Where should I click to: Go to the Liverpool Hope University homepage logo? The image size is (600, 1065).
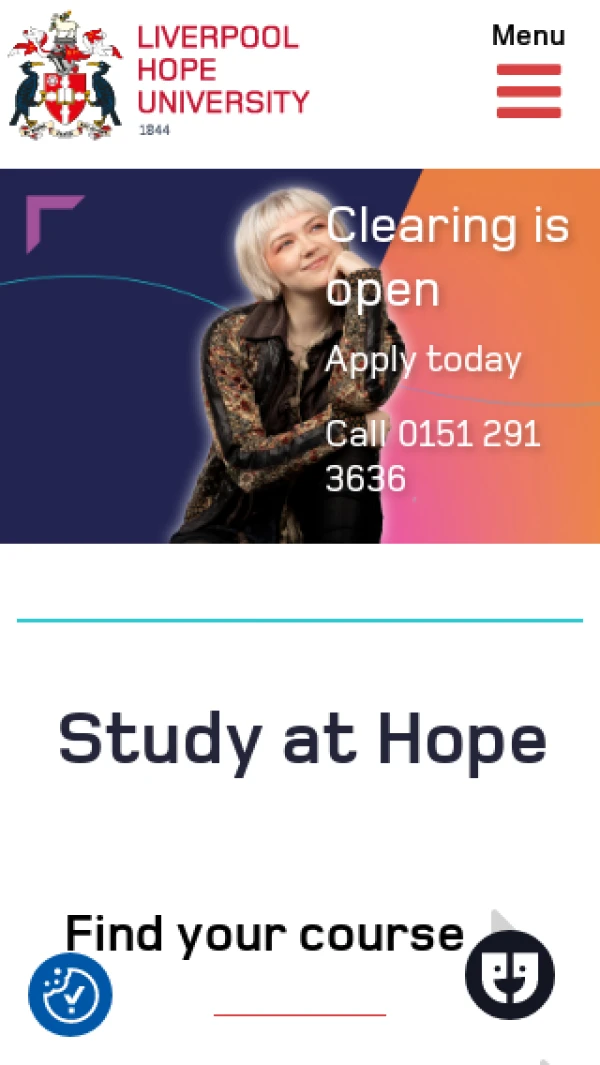160,75
